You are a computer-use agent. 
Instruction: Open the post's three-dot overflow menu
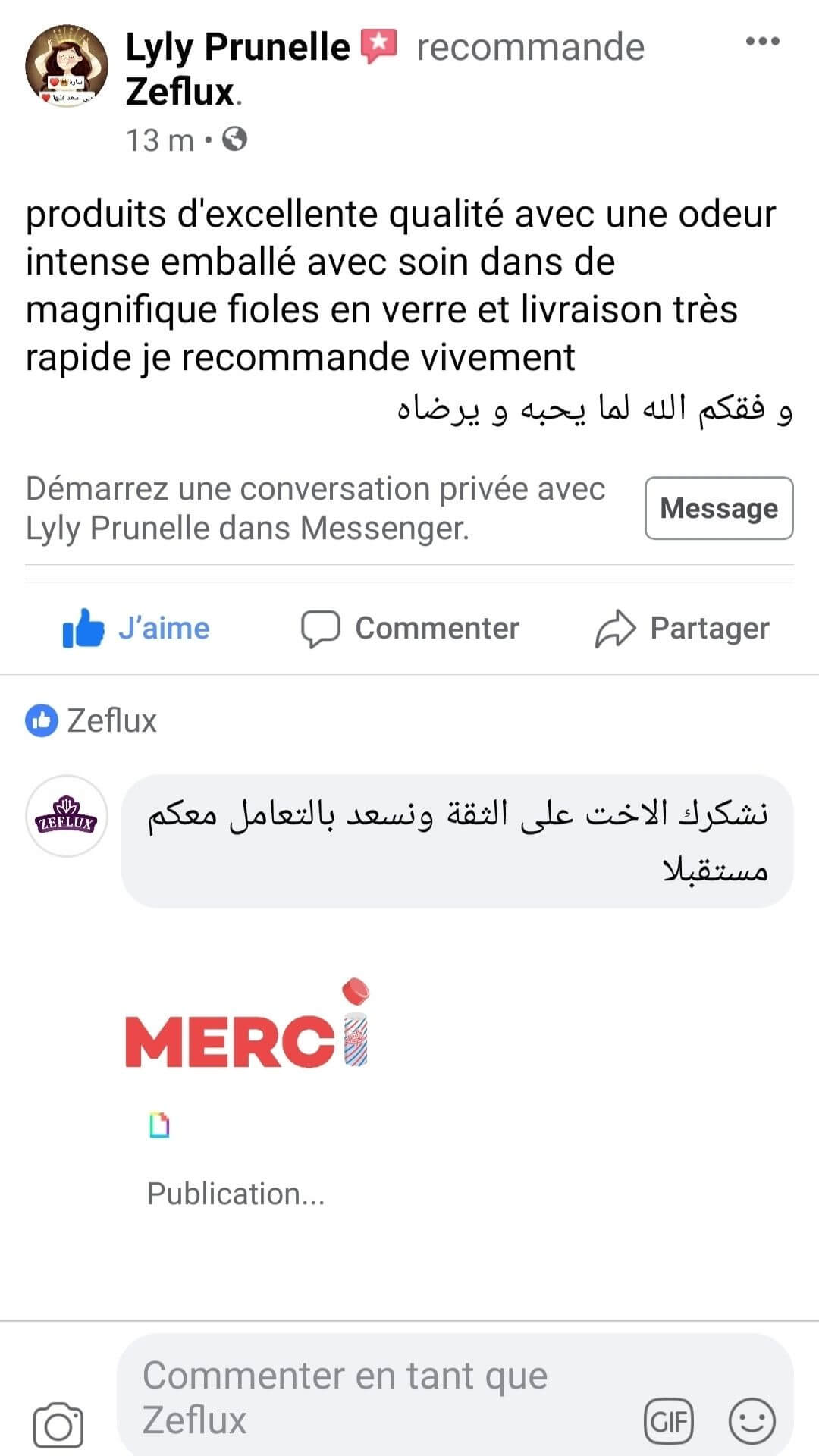tap(762, 42)
